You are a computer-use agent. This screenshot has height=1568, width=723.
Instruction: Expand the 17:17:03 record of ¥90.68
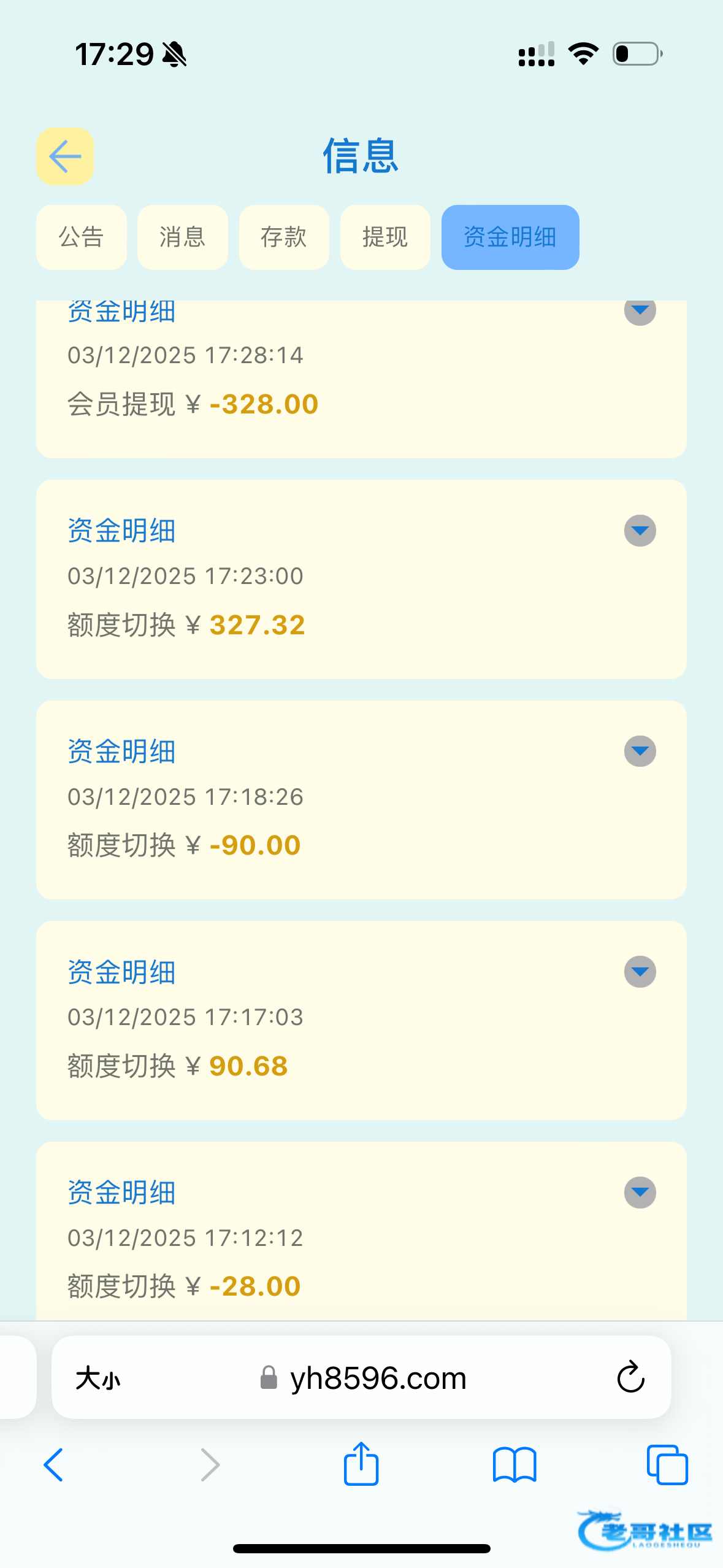click(x=640, y=972)
